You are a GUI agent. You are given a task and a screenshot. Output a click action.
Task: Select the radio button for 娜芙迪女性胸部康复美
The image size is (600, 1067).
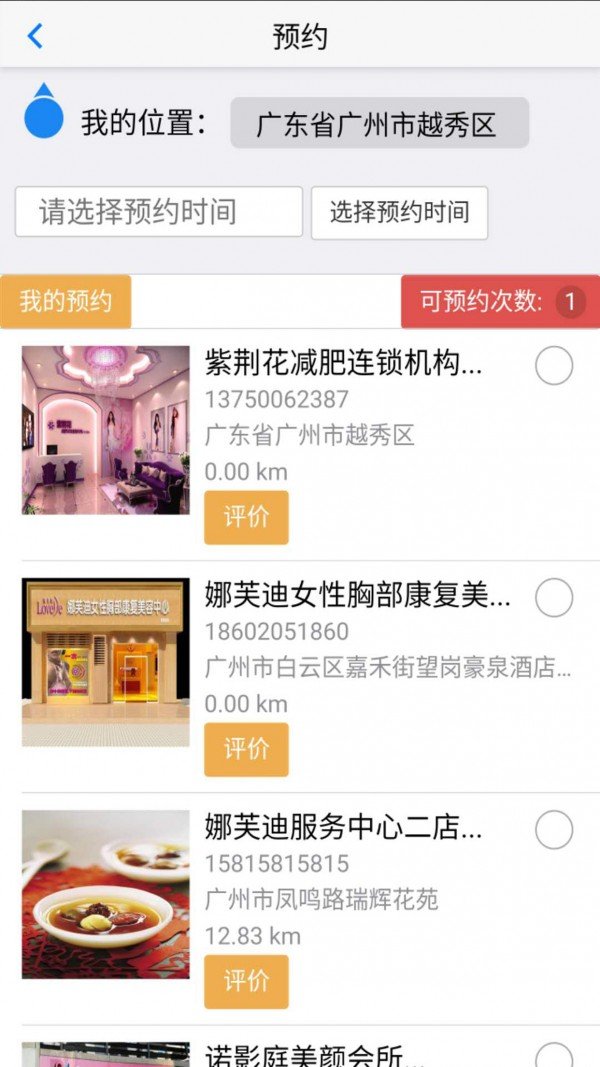click(x=554, y=597)
